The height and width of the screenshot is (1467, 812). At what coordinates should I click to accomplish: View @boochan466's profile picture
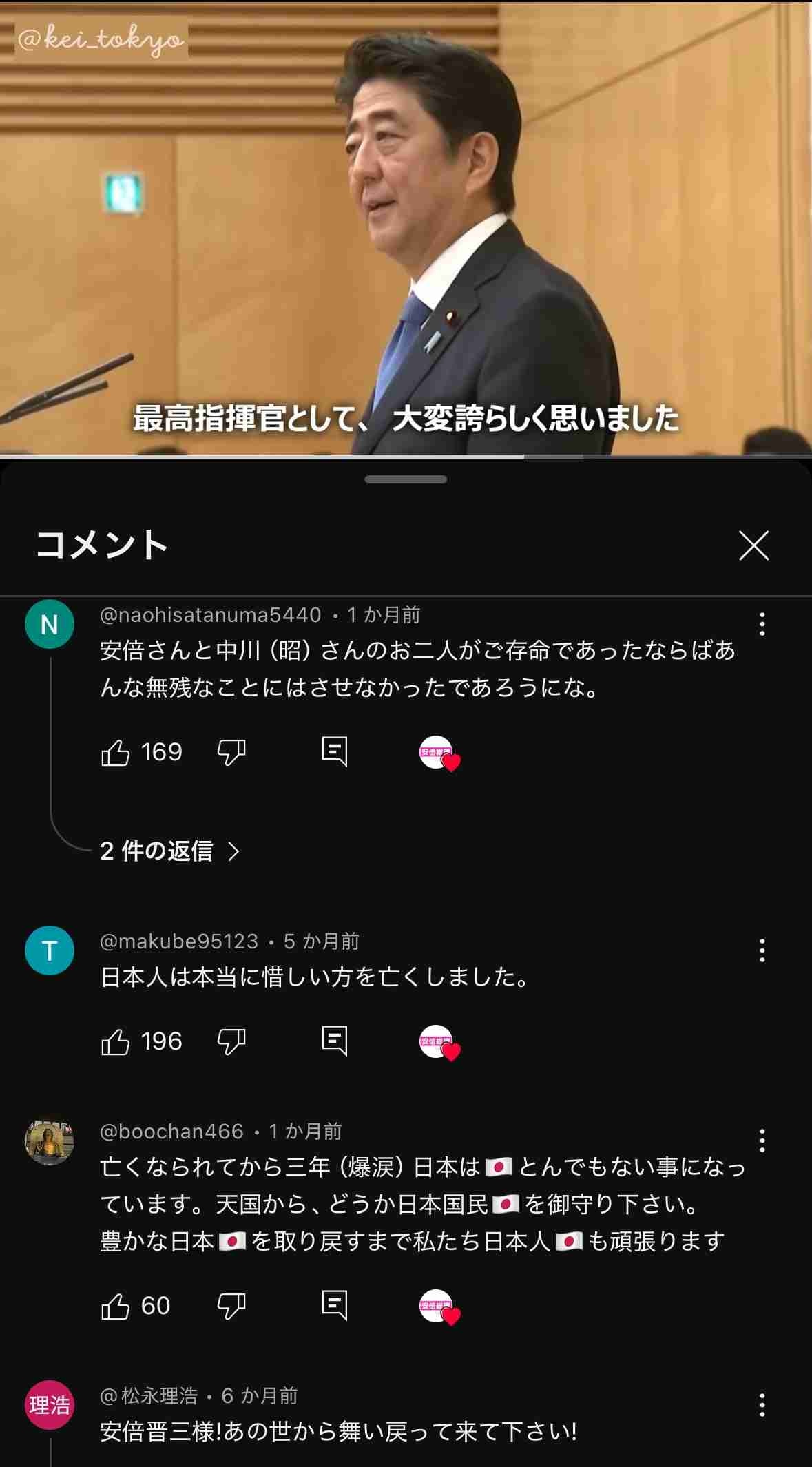click(50, 1141)
